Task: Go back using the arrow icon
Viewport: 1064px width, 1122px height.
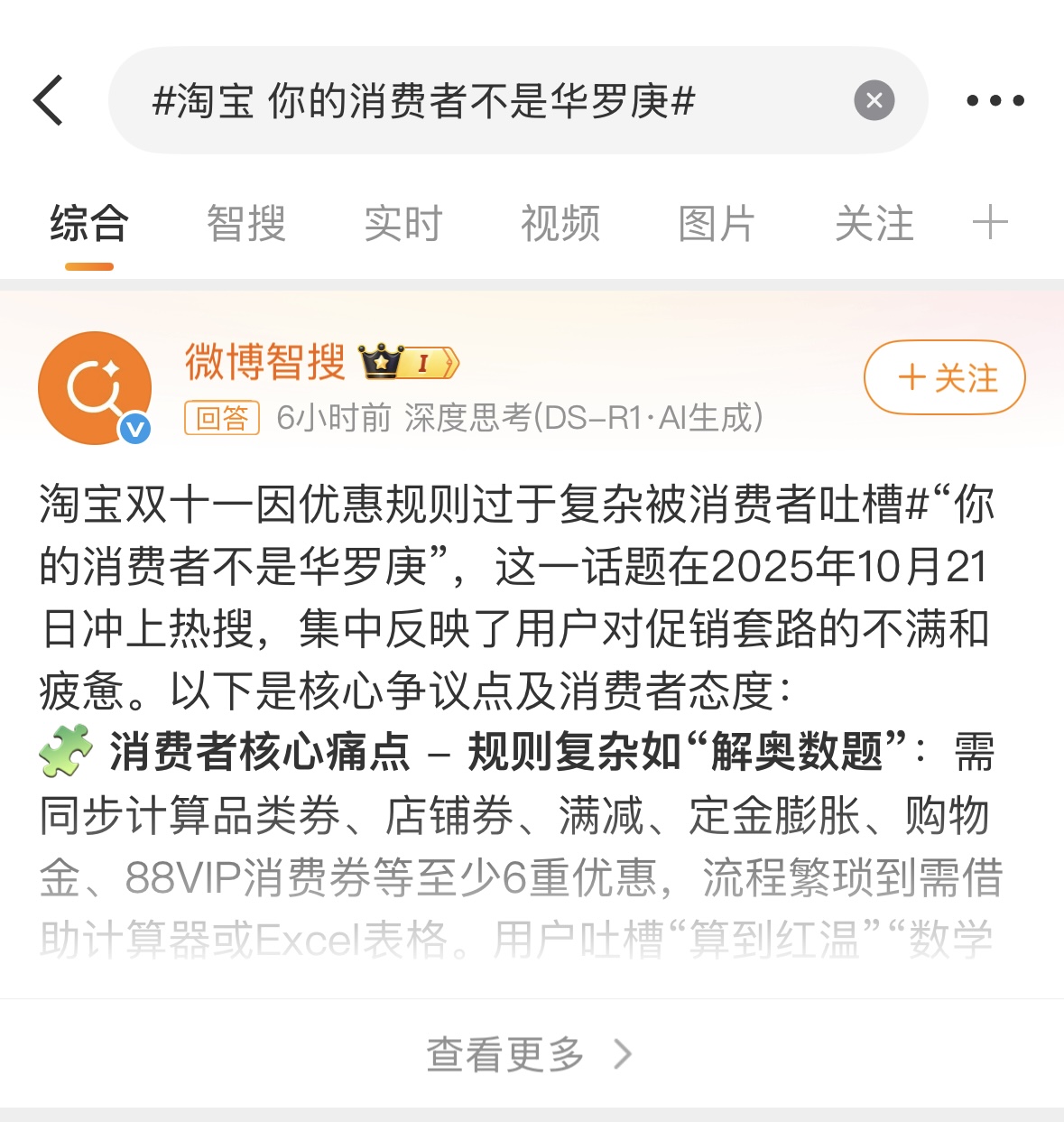Action: pyautogui.click(x=49, y=100)
